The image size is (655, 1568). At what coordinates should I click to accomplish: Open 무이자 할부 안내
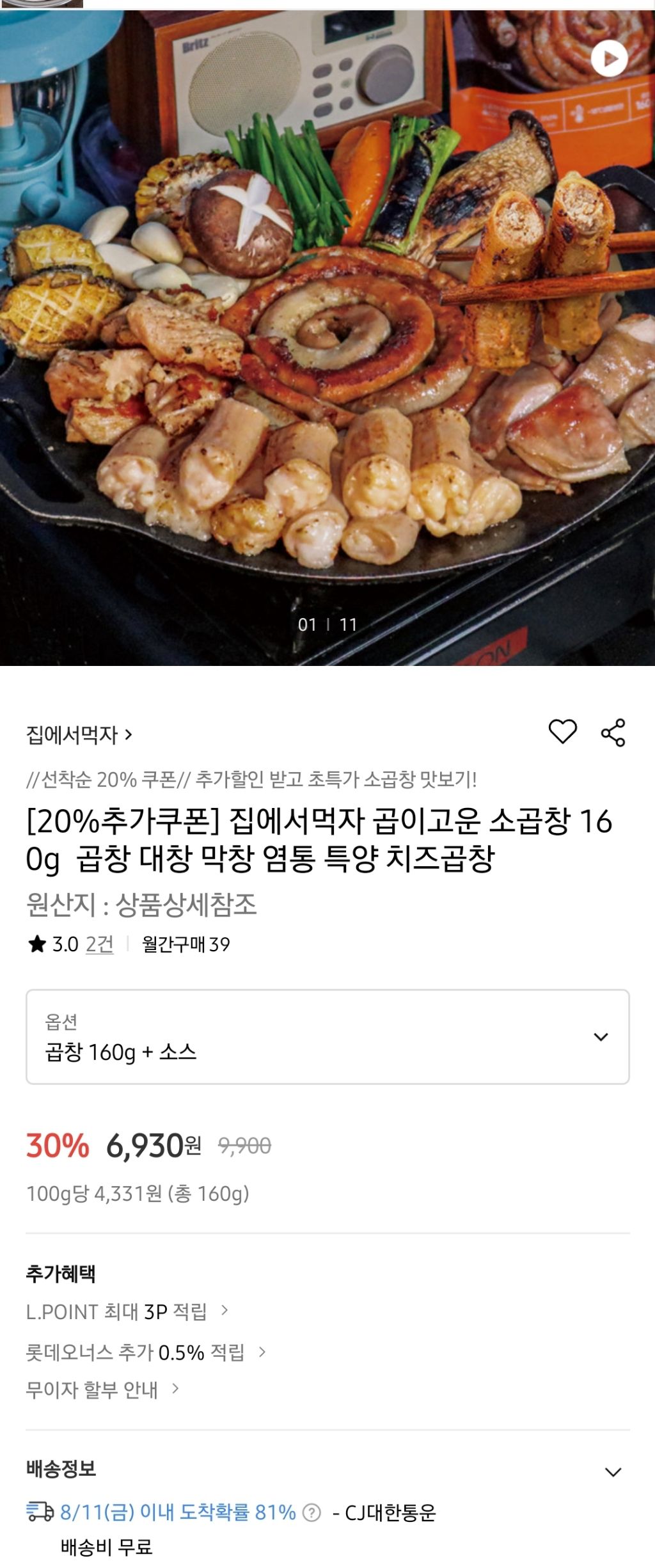(102, 1390)
